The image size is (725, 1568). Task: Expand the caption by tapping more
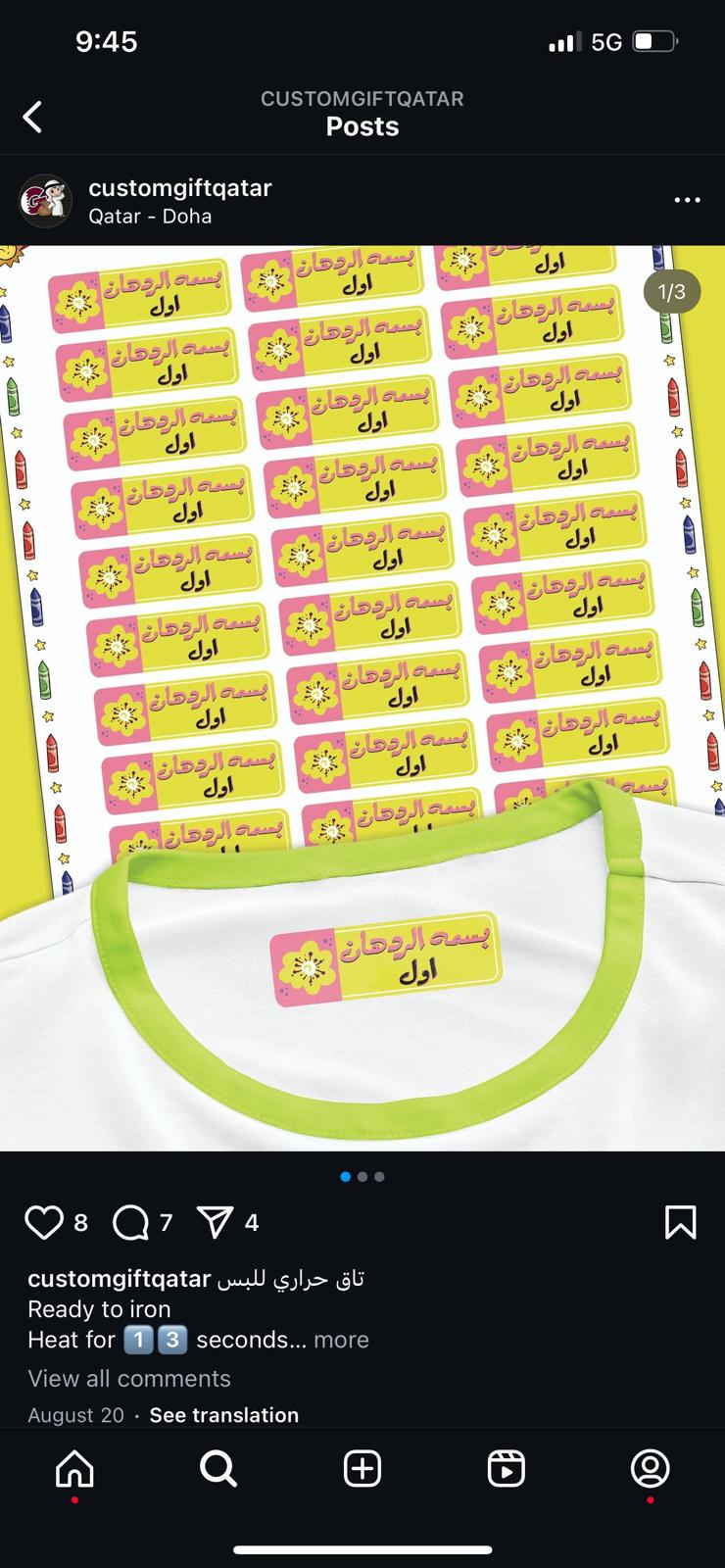pos(341,1340)
